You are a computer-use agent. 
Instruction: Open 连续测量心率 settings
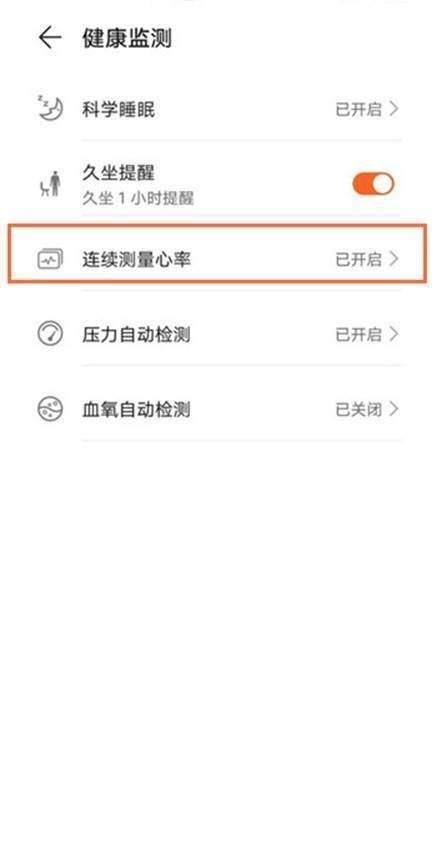click(x=218, y=259)
